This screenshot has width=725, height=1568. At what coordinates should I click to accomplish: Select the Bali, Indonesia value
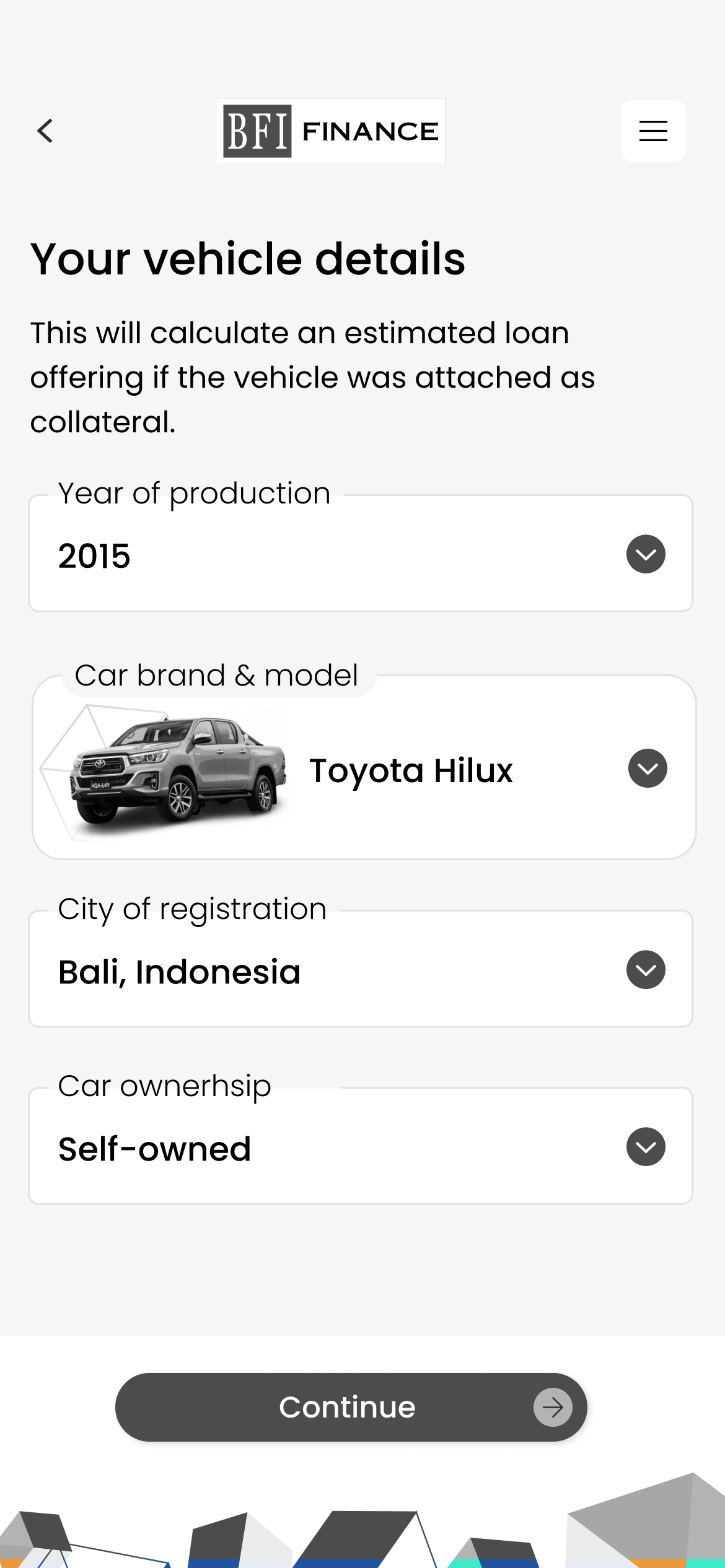click(179, 970)
